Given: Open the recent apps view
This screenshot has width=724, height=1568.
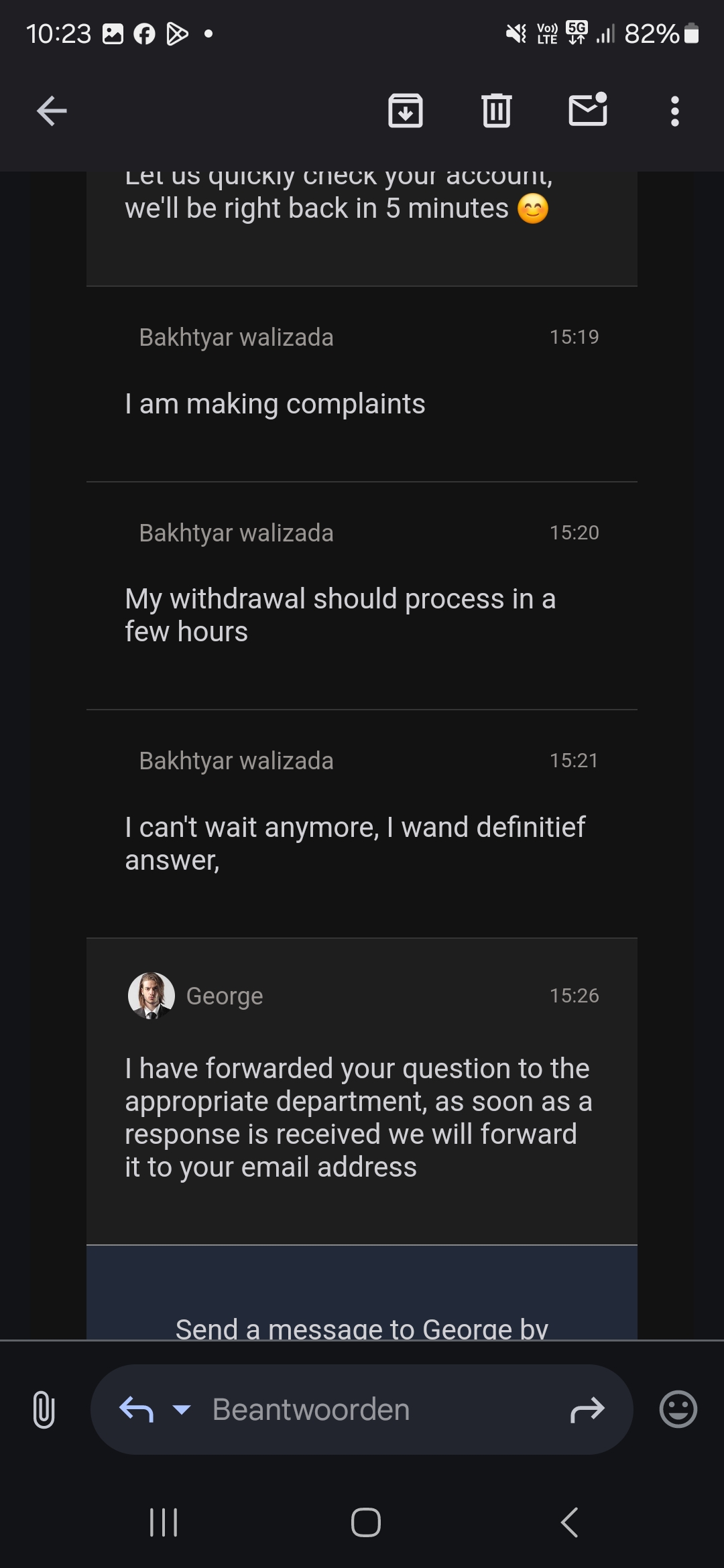Looking at the screenshot, I should point(164,1522).
